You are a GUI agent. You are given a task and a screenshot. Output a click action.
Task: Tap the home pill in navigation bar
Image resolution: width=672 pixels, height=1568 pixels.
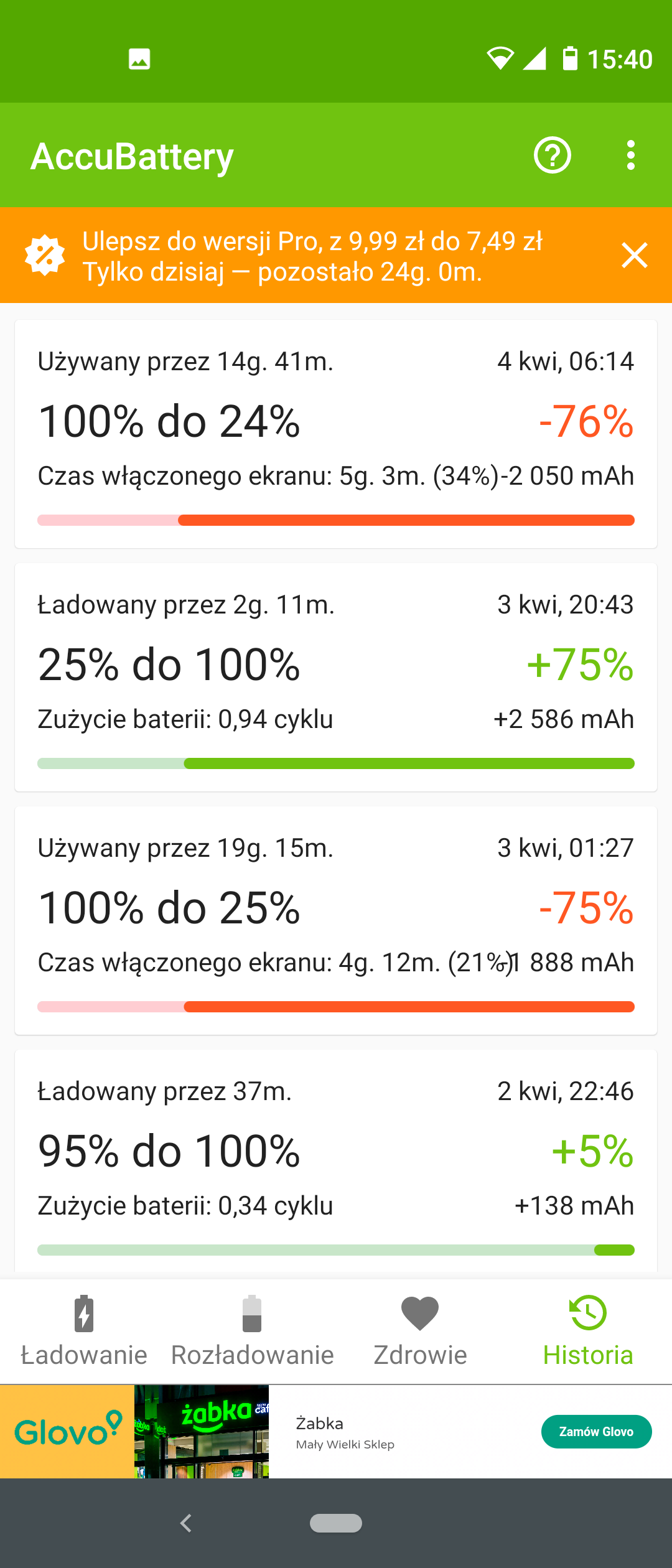pos(336,1523)
